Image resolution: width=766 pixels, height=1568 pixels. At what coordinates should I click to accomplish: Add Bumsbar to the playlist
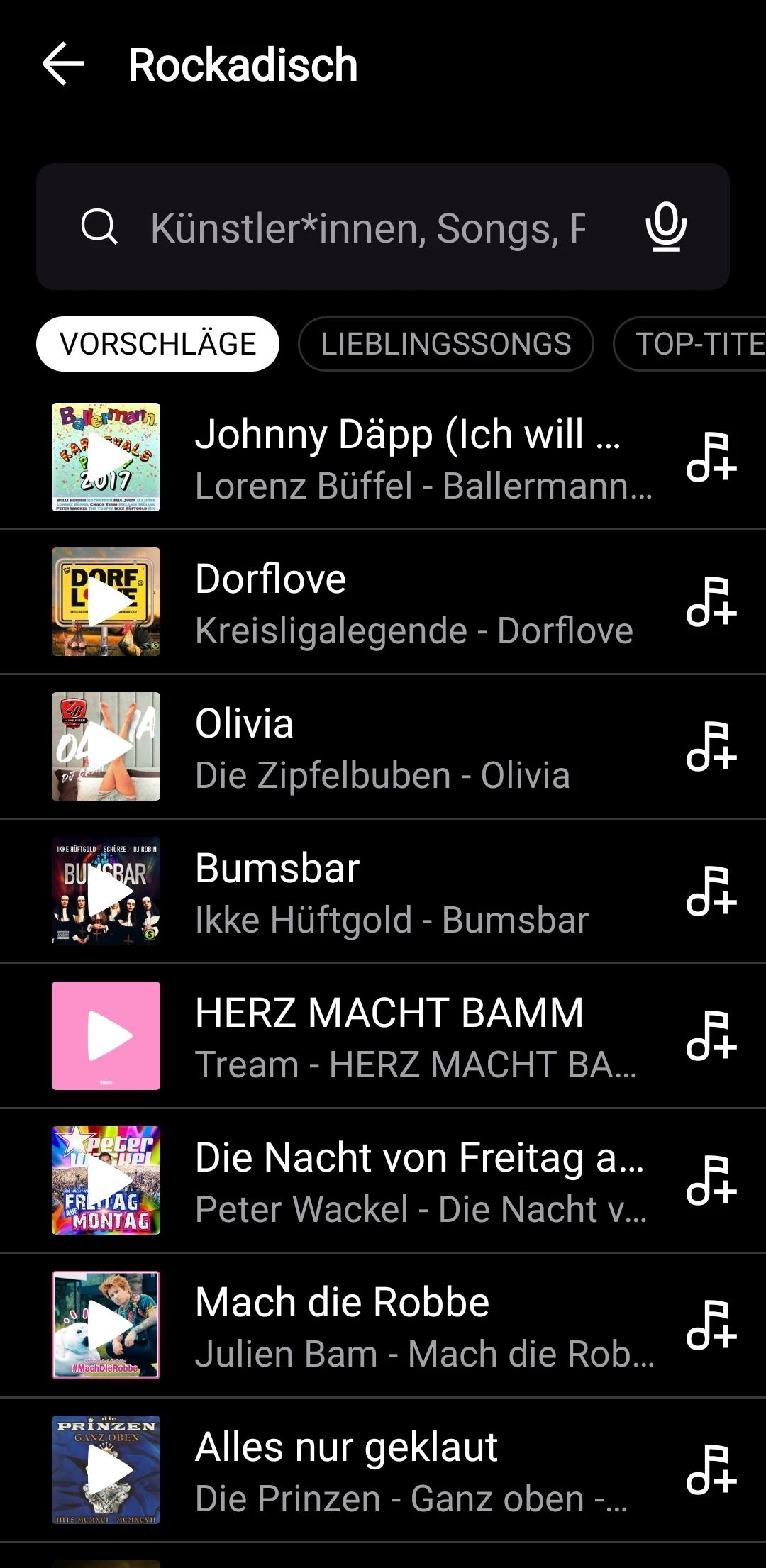click(x=711, y=891)
